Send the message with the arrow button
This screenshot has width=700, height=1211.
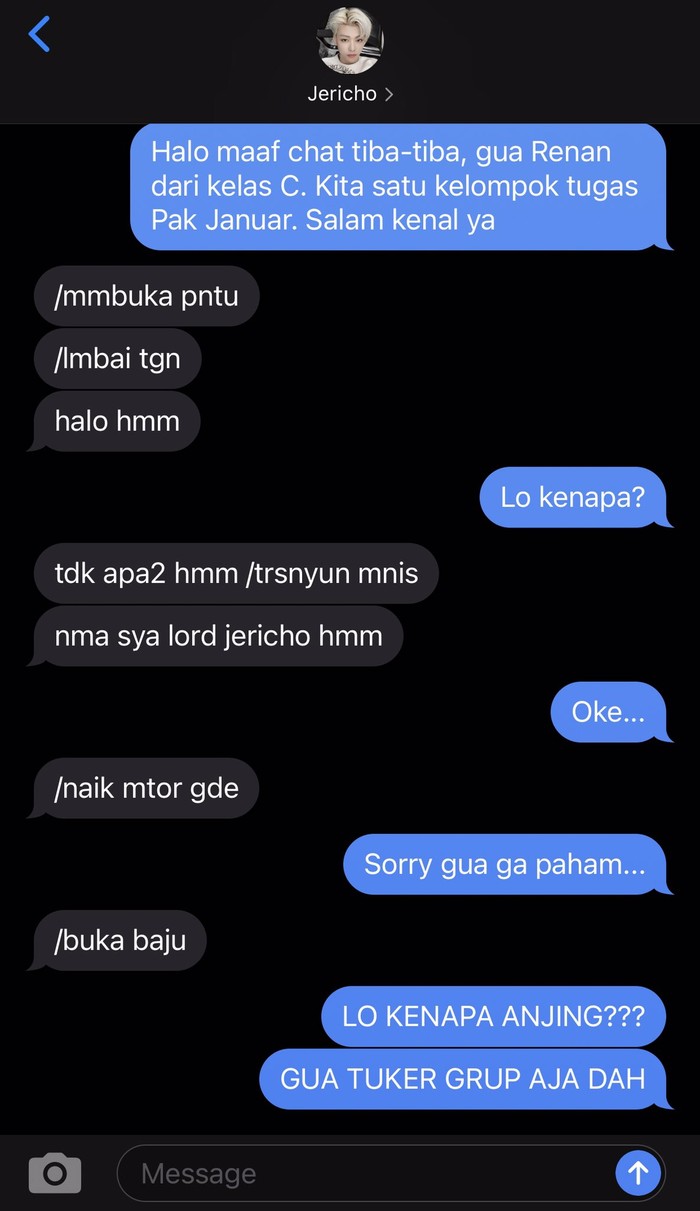(x=637, y=1173)
